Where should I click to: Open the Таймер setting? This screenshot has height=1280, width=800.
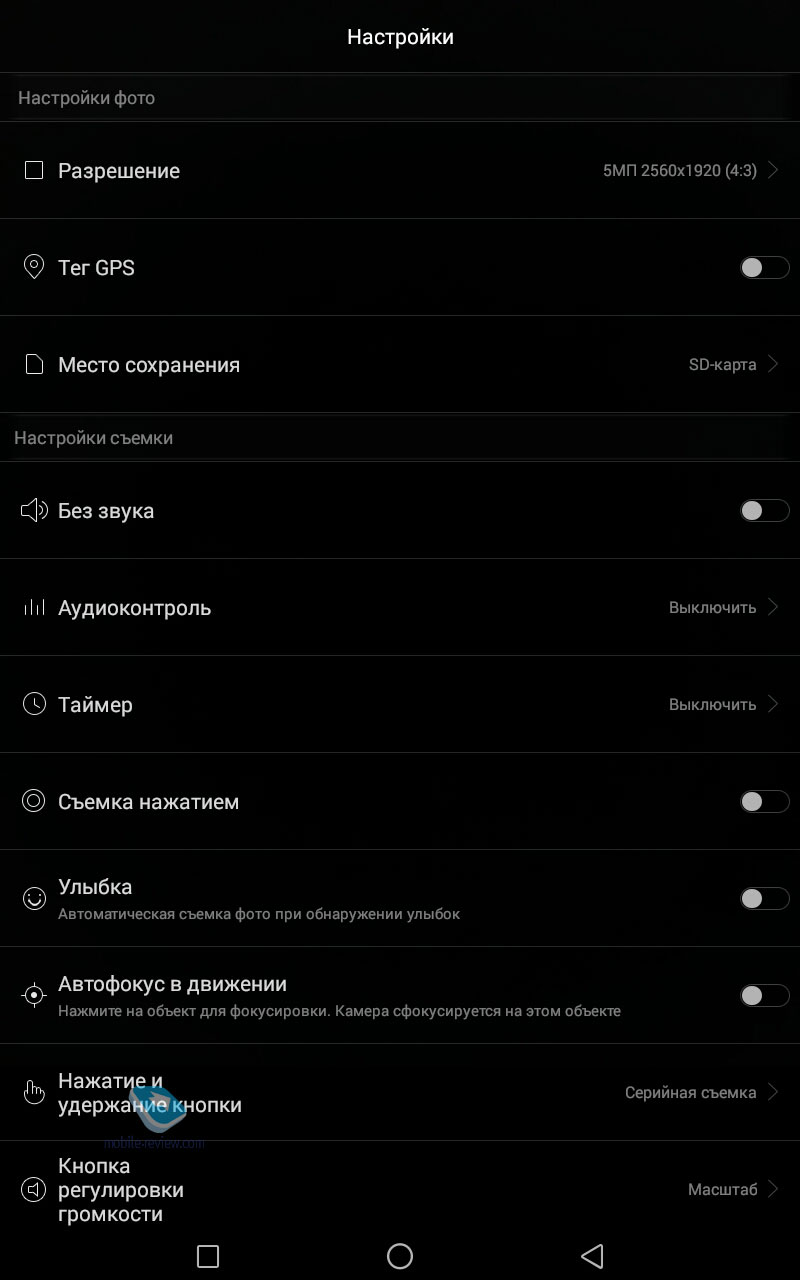coord(400,704)
